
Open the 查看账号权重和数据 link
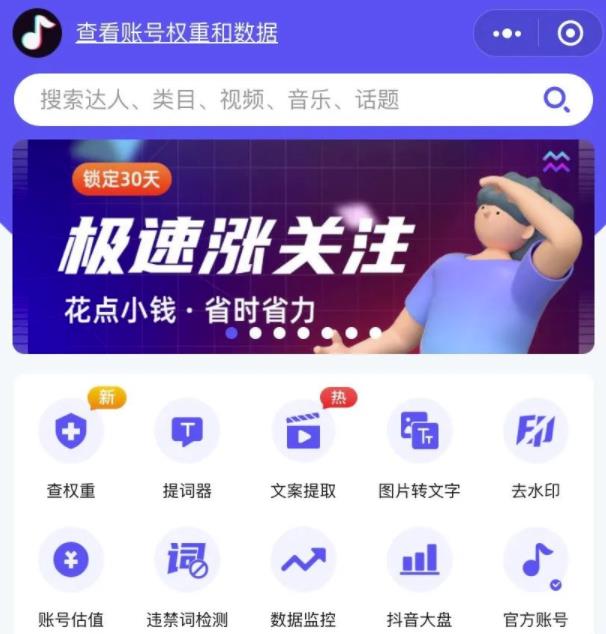coord(177,33)
